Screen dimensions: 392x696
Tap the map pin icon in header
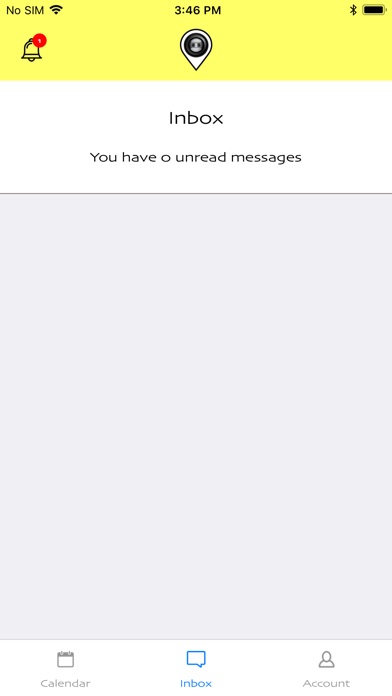tap(196, 49)
